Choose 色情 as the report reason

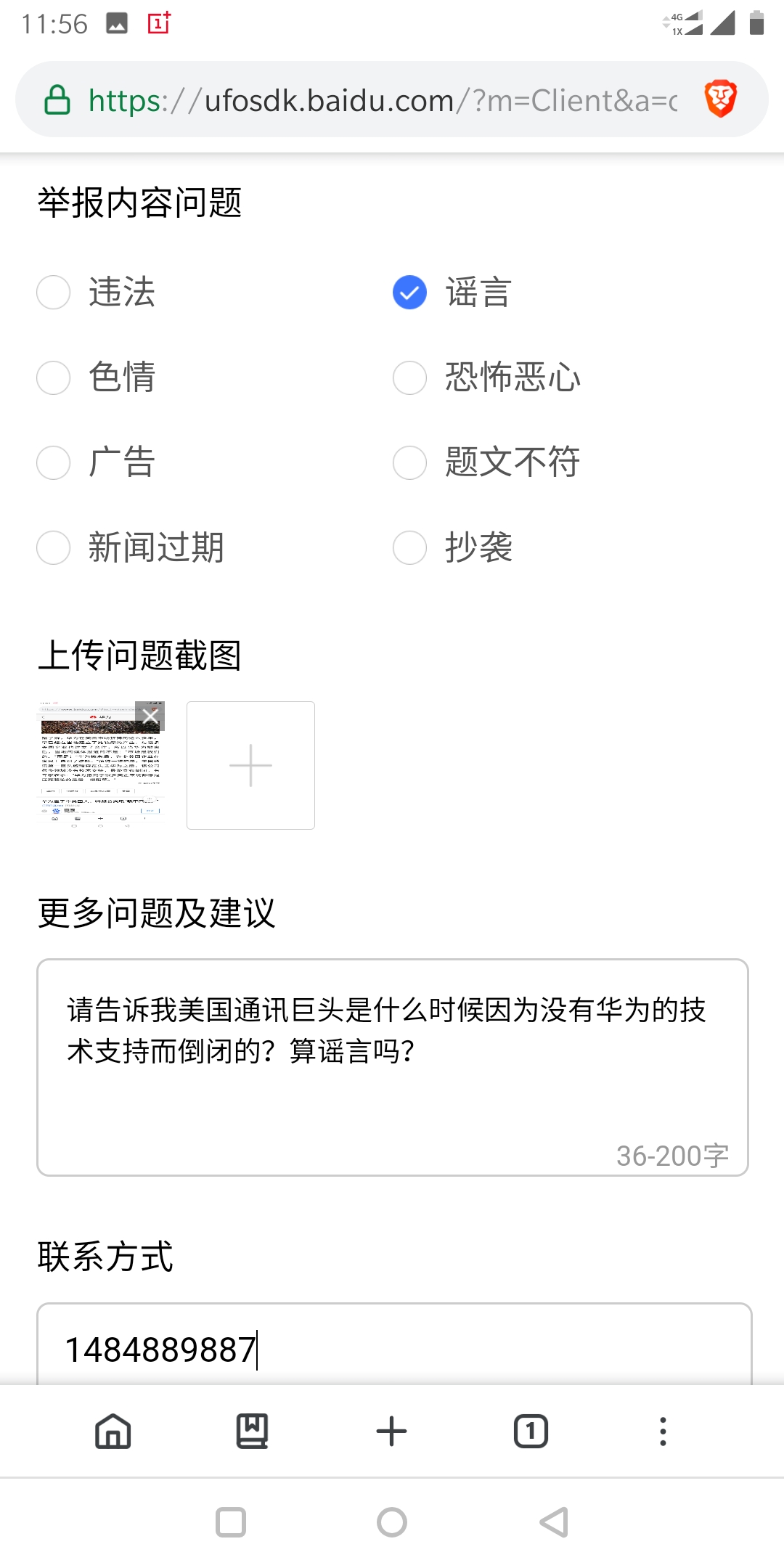54,377
